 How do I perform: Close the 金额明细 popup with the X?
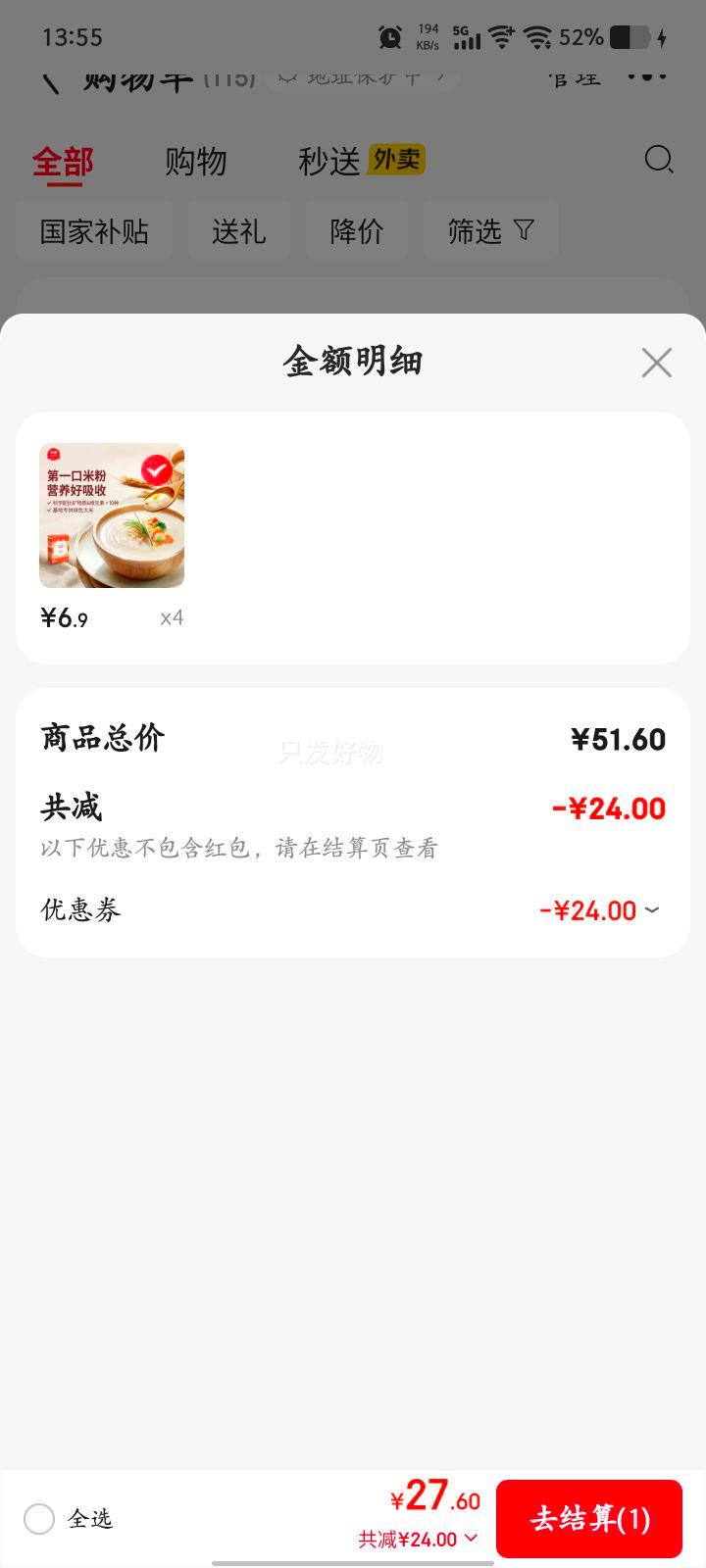656,363
